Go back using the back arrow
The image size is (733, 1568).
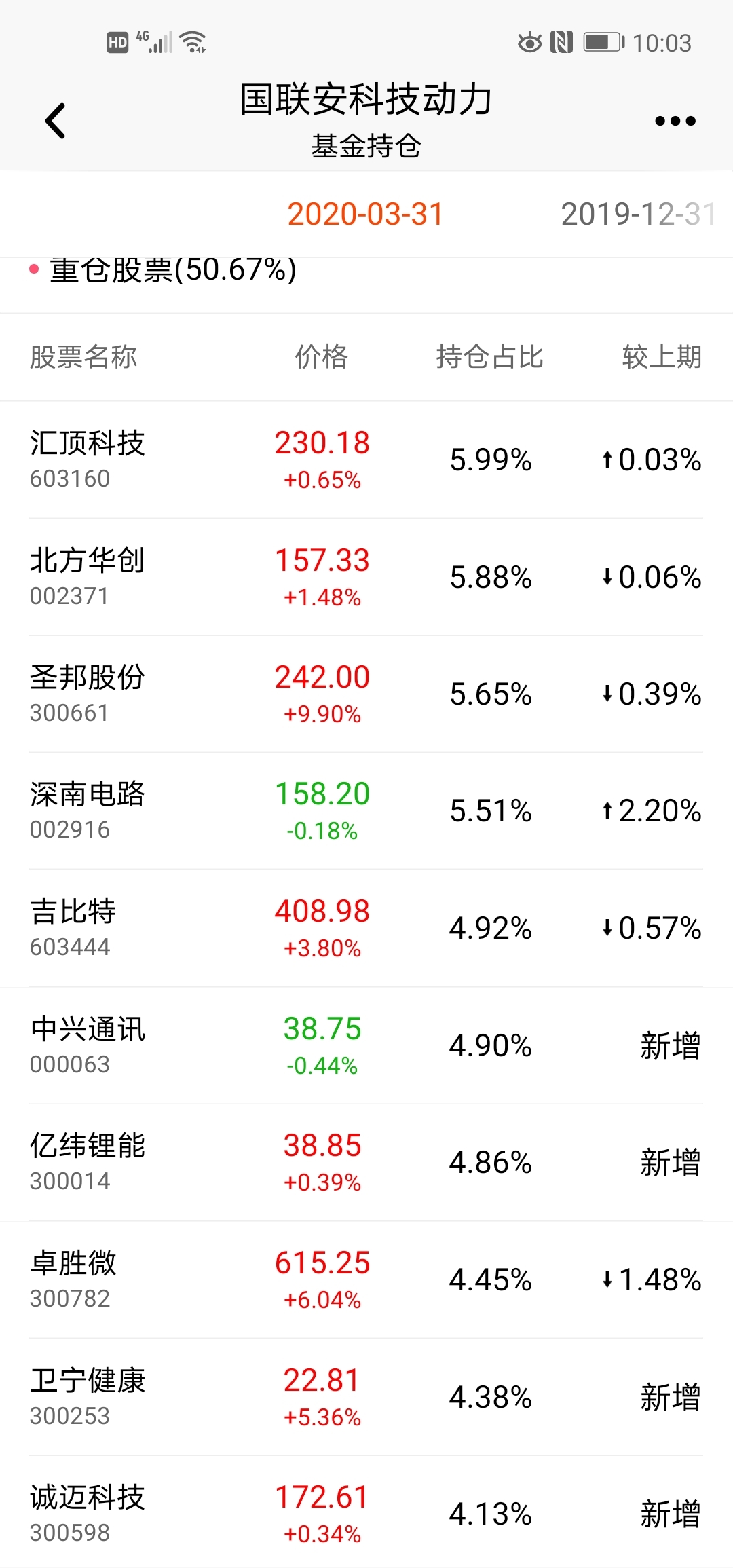click(55, 121)
